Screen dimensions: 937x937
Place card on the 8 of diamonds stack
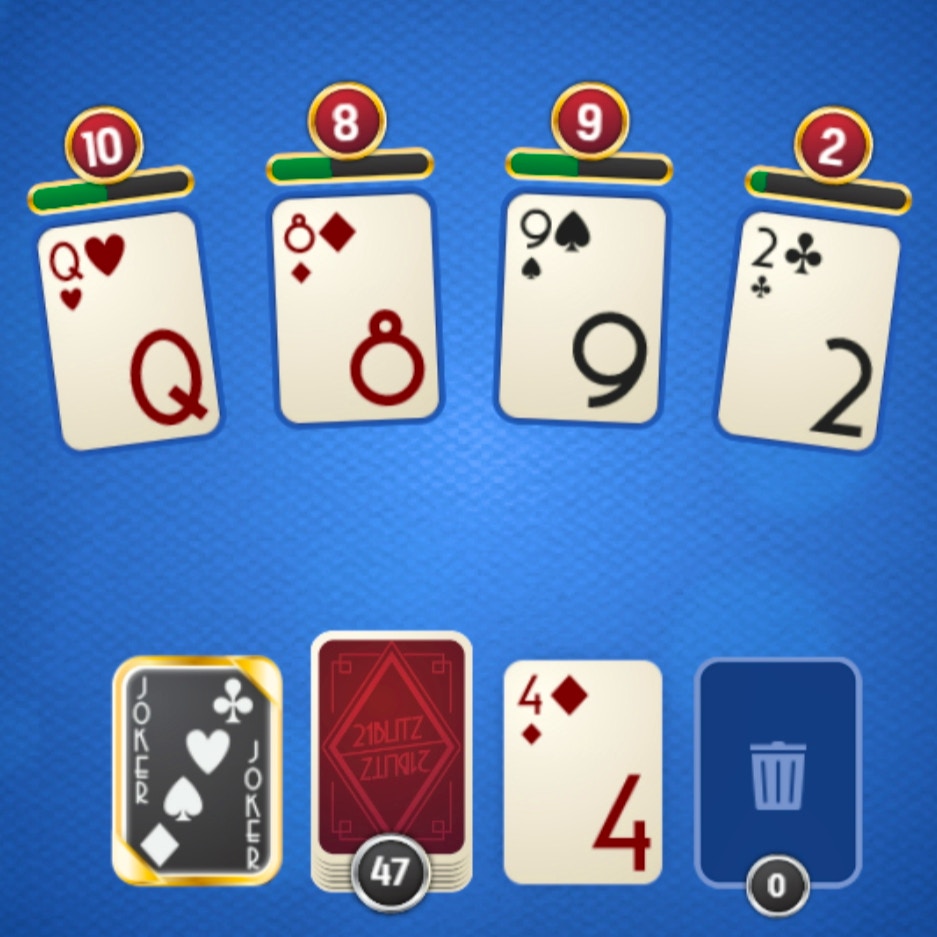[355, 308]
